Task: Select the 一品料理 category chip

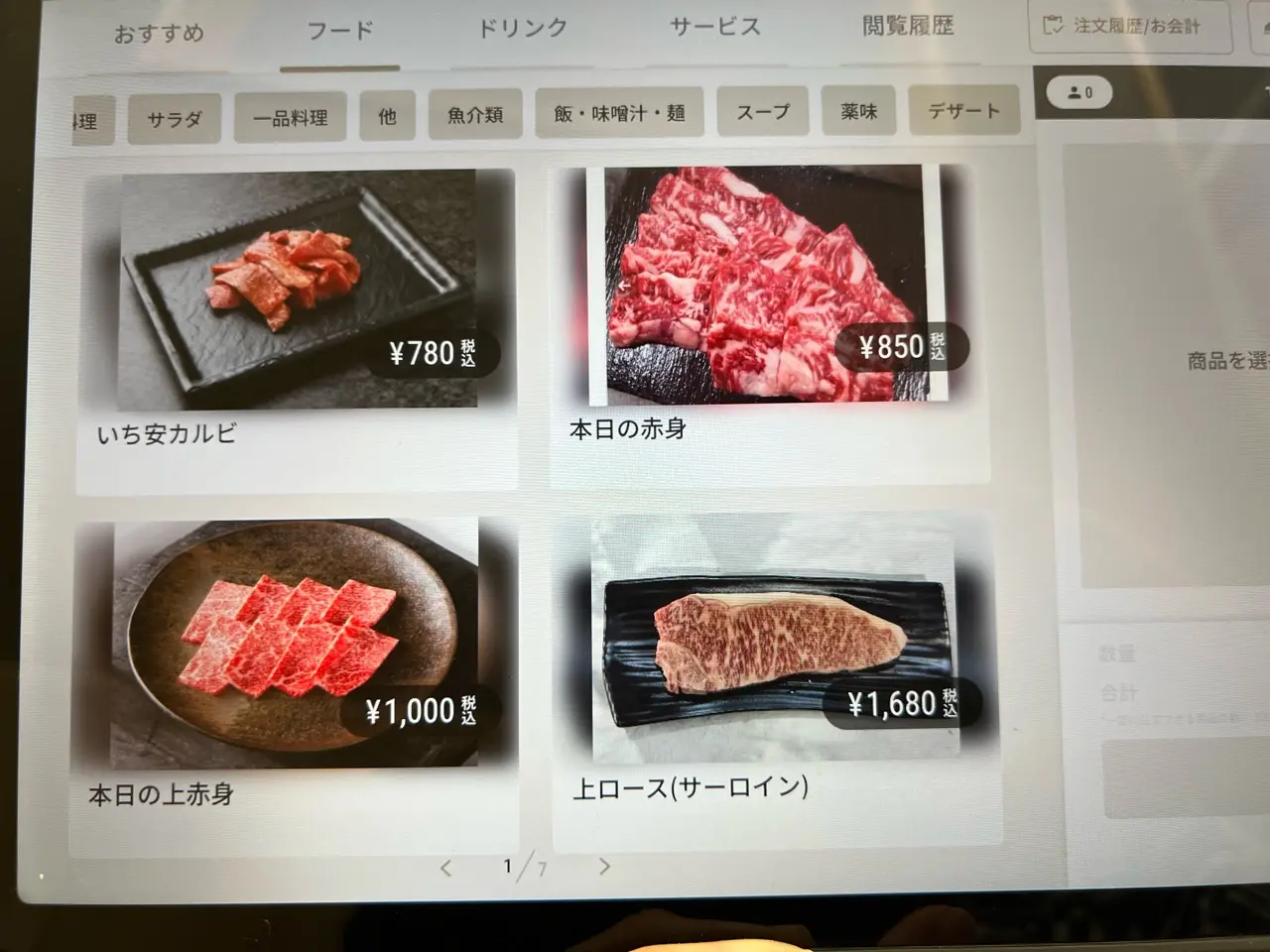Action: pos(290,118)
